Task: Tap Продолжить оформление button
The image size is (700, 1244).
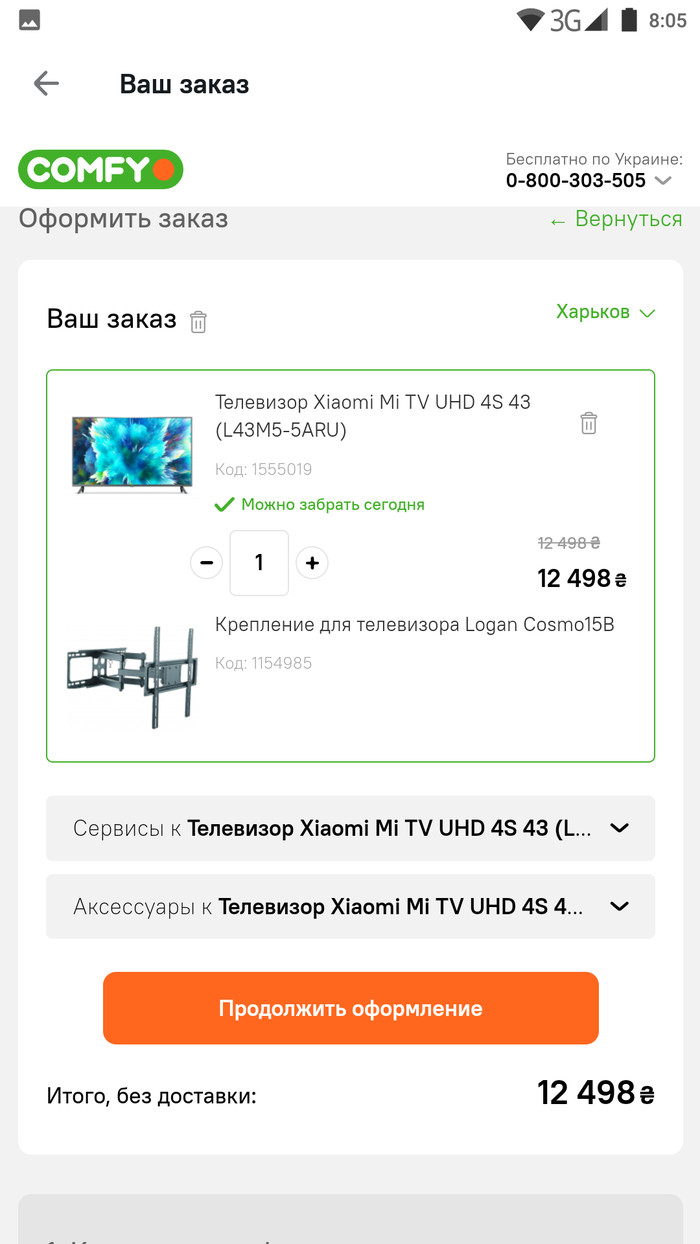Action: 350,1008
